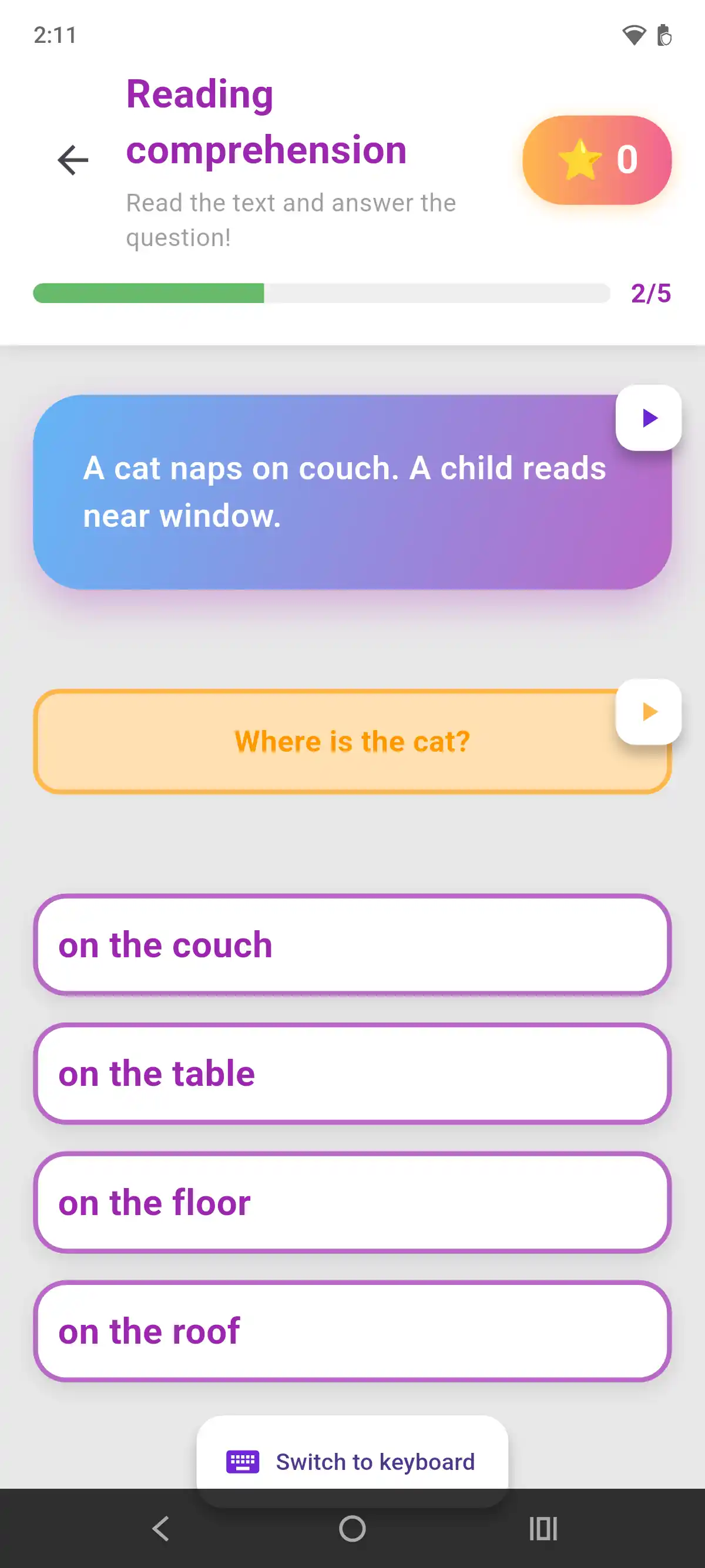Choose 'on the floor' as your answer

tap(352, 1202)
